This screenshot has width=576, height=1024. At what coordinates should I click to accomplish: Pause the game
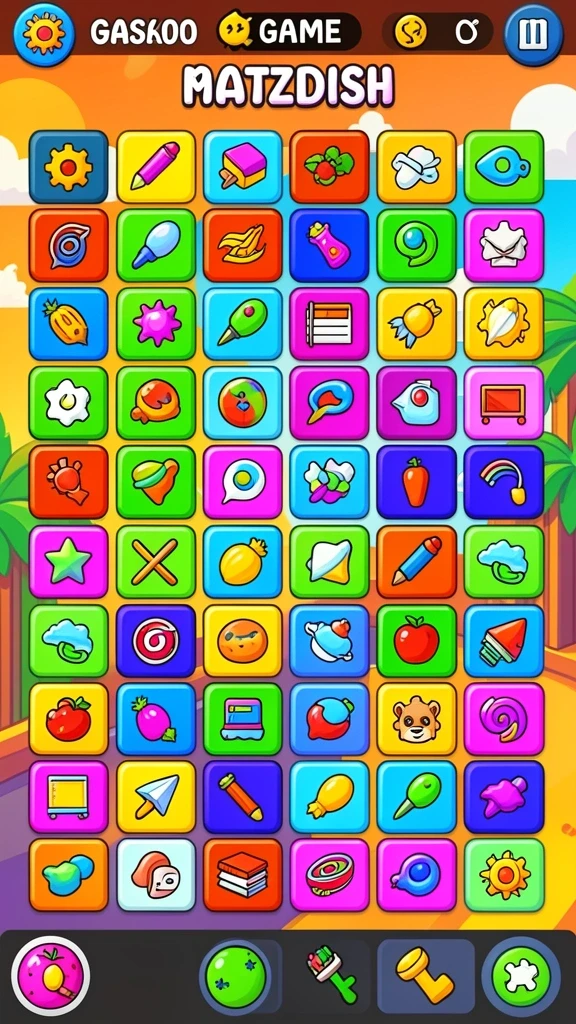pos(534,34)
